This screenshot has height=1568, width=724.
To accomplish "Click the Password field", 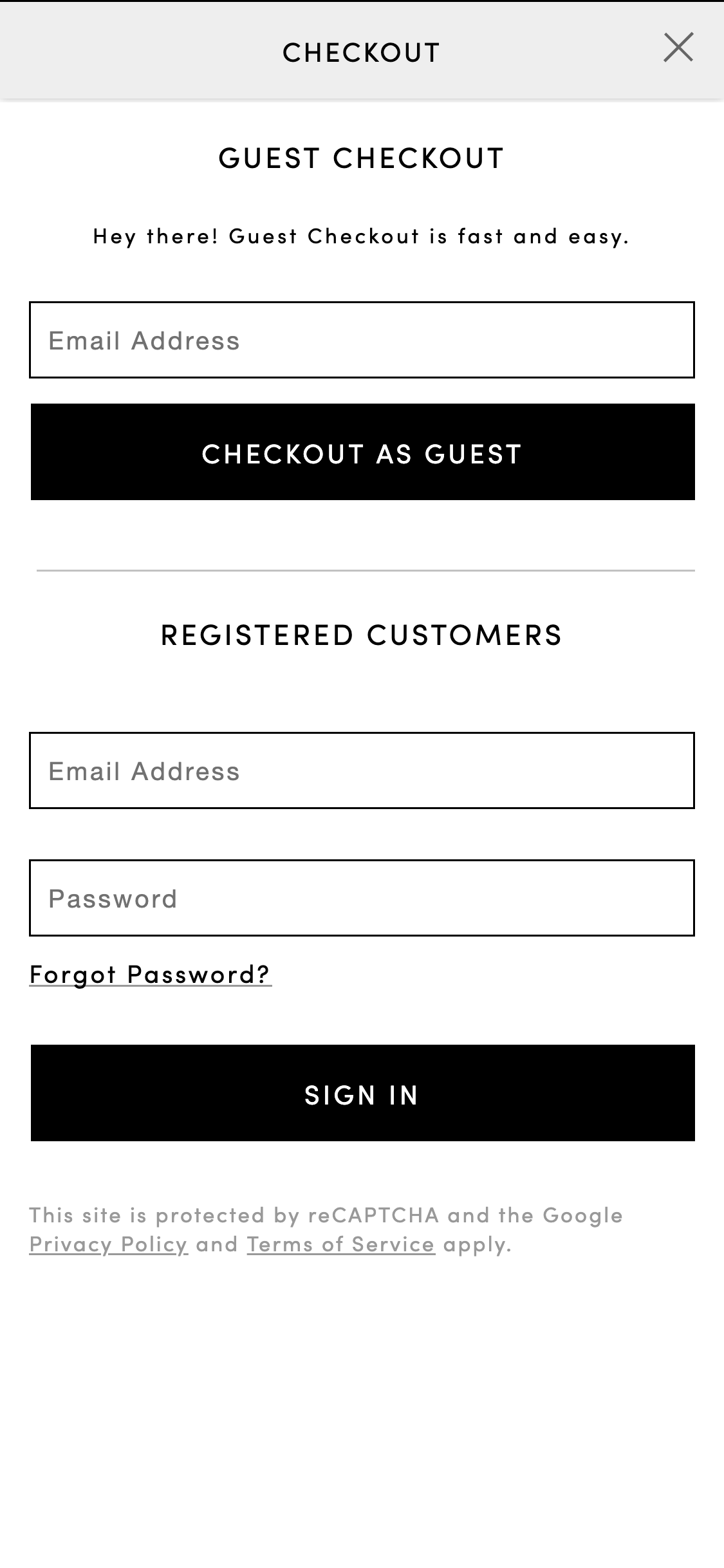I will tap(362, 897).
